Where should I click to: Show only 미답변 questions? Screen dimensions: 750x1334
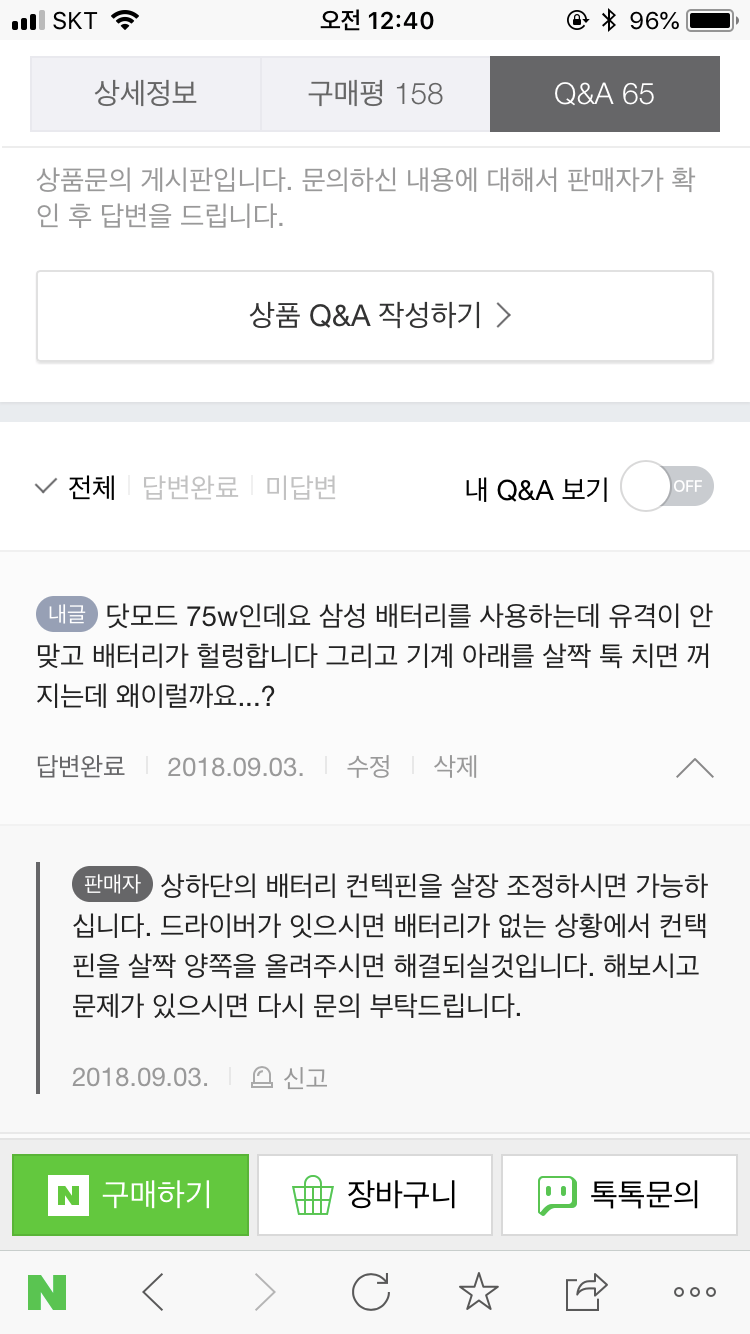tap(301, 487)
